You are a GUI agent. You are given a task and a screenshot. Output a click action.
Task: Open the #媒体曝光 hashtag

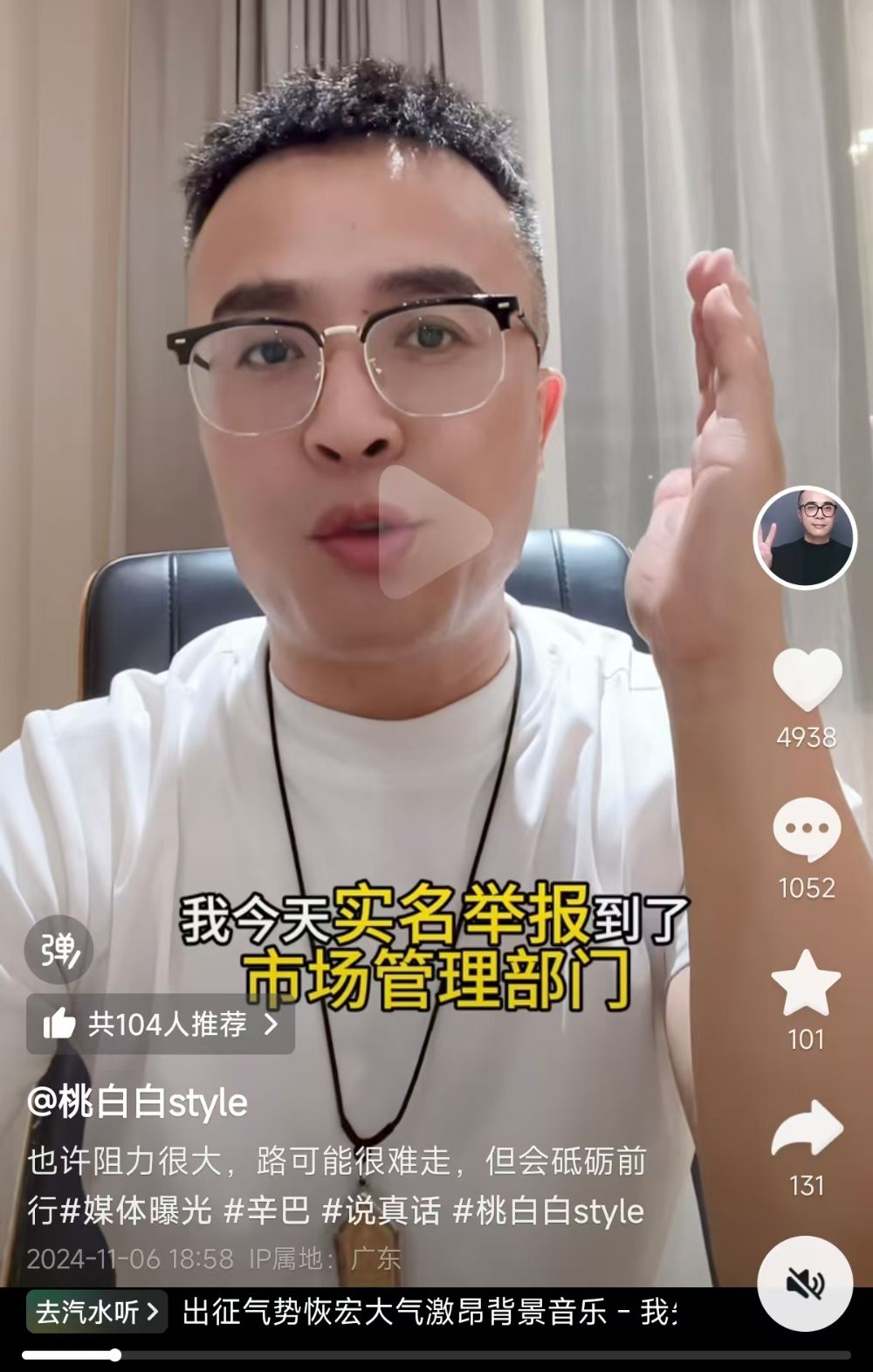tap(135, 1211)
